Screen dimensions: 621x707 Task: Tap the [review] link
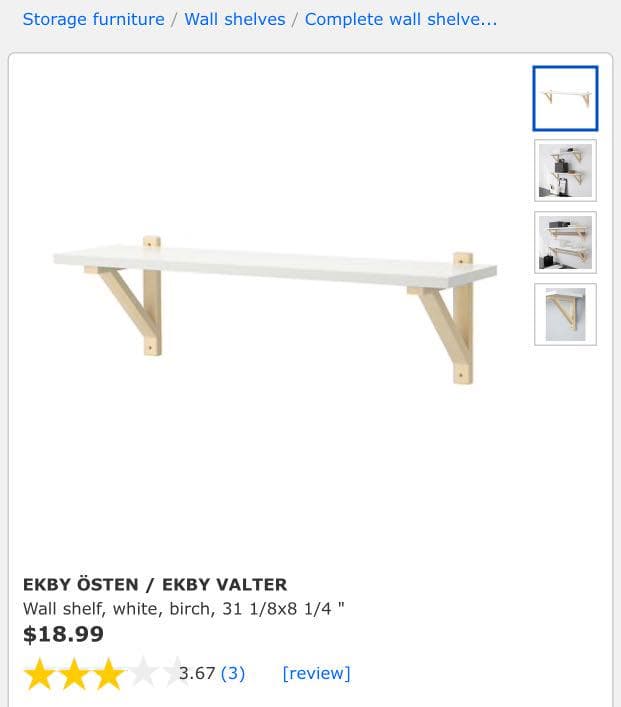[x=316, y=673]
